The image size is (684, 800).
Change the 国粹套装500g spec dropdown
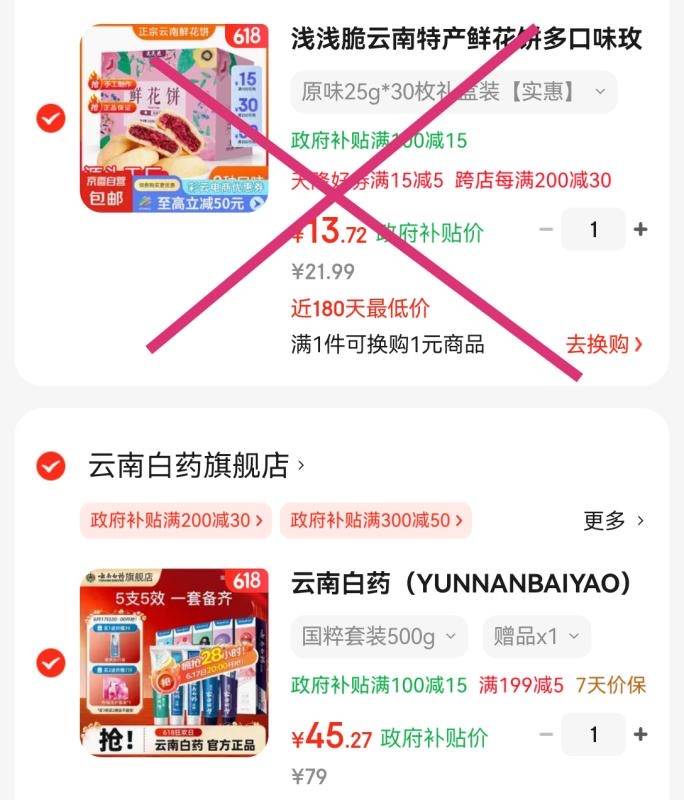[379, 636]
